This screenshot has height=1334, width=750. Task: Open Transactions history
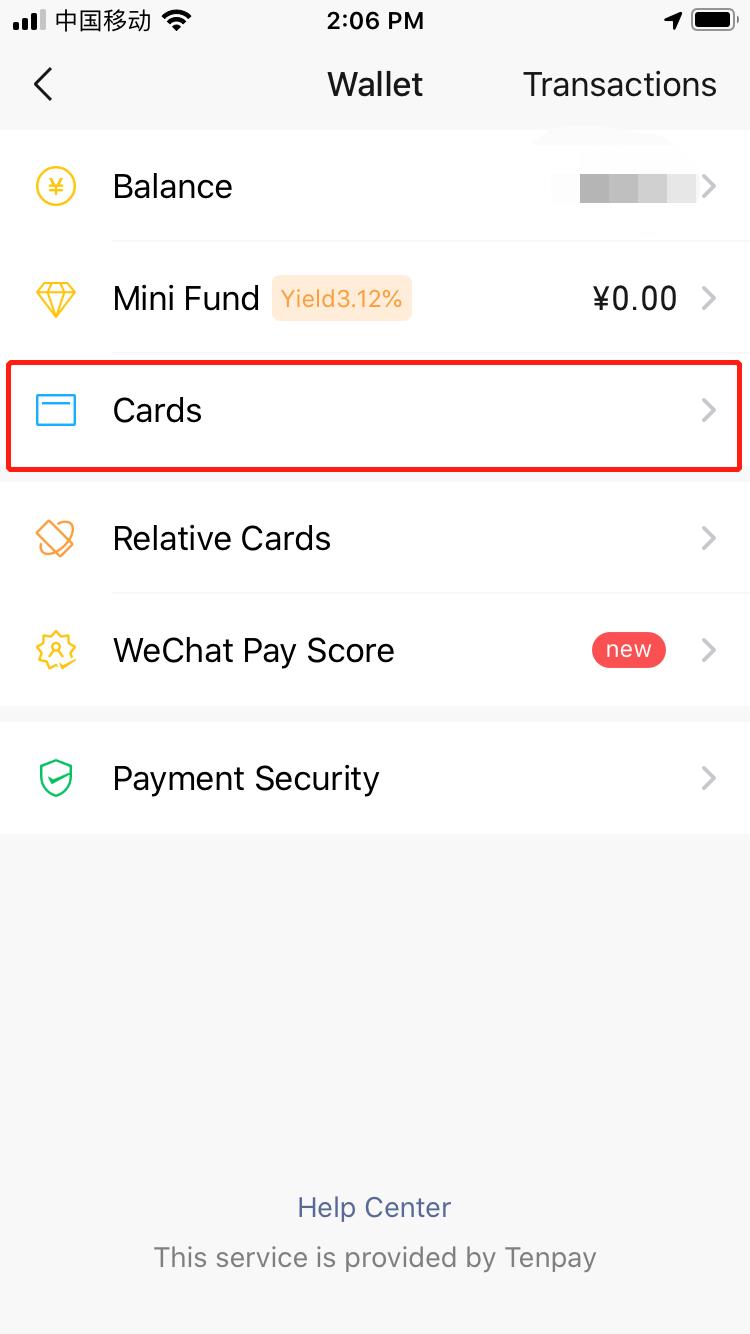point(619,85)
